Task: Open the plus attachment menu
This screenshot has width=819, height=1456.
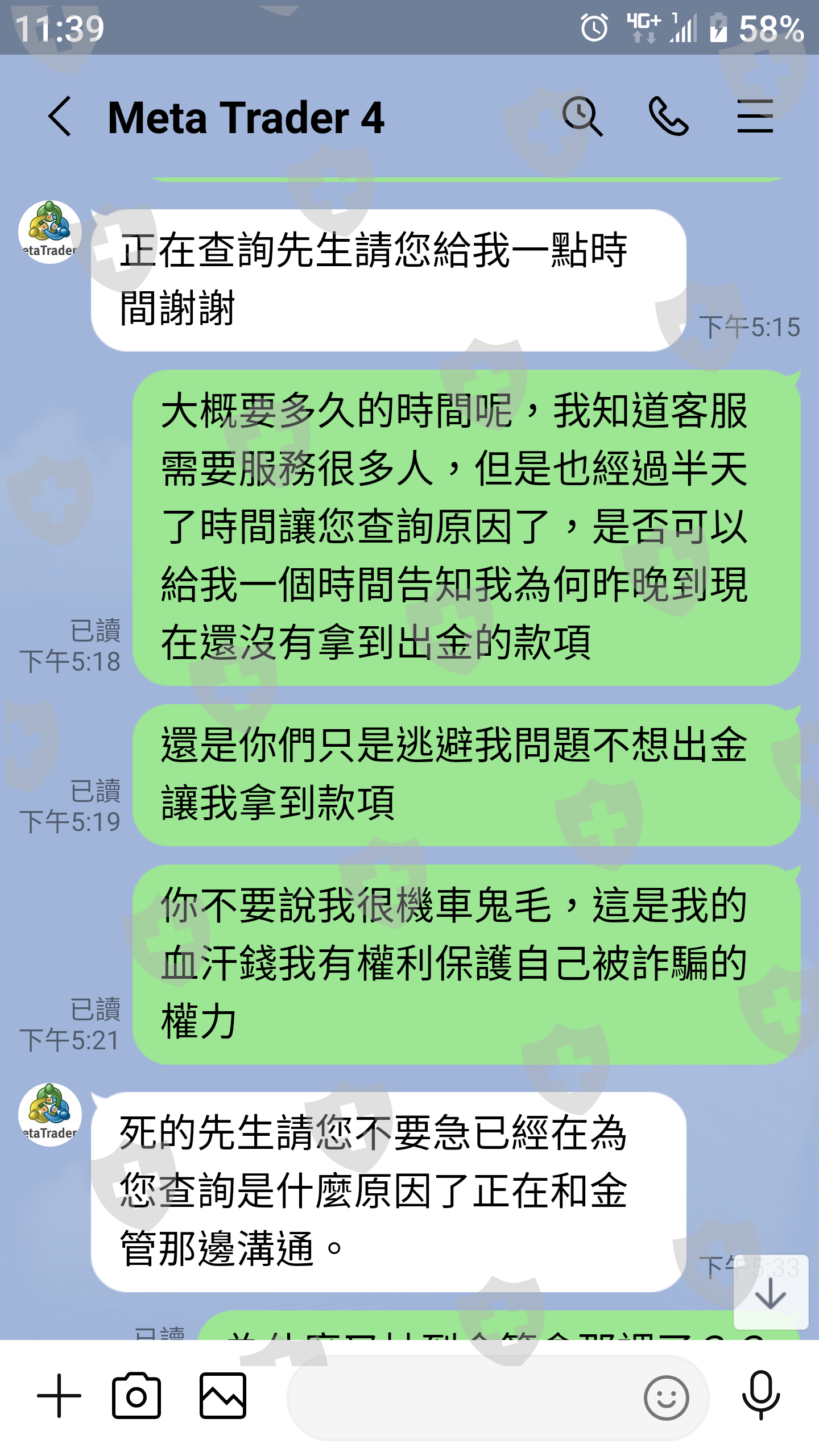Action: (59, 1396)
